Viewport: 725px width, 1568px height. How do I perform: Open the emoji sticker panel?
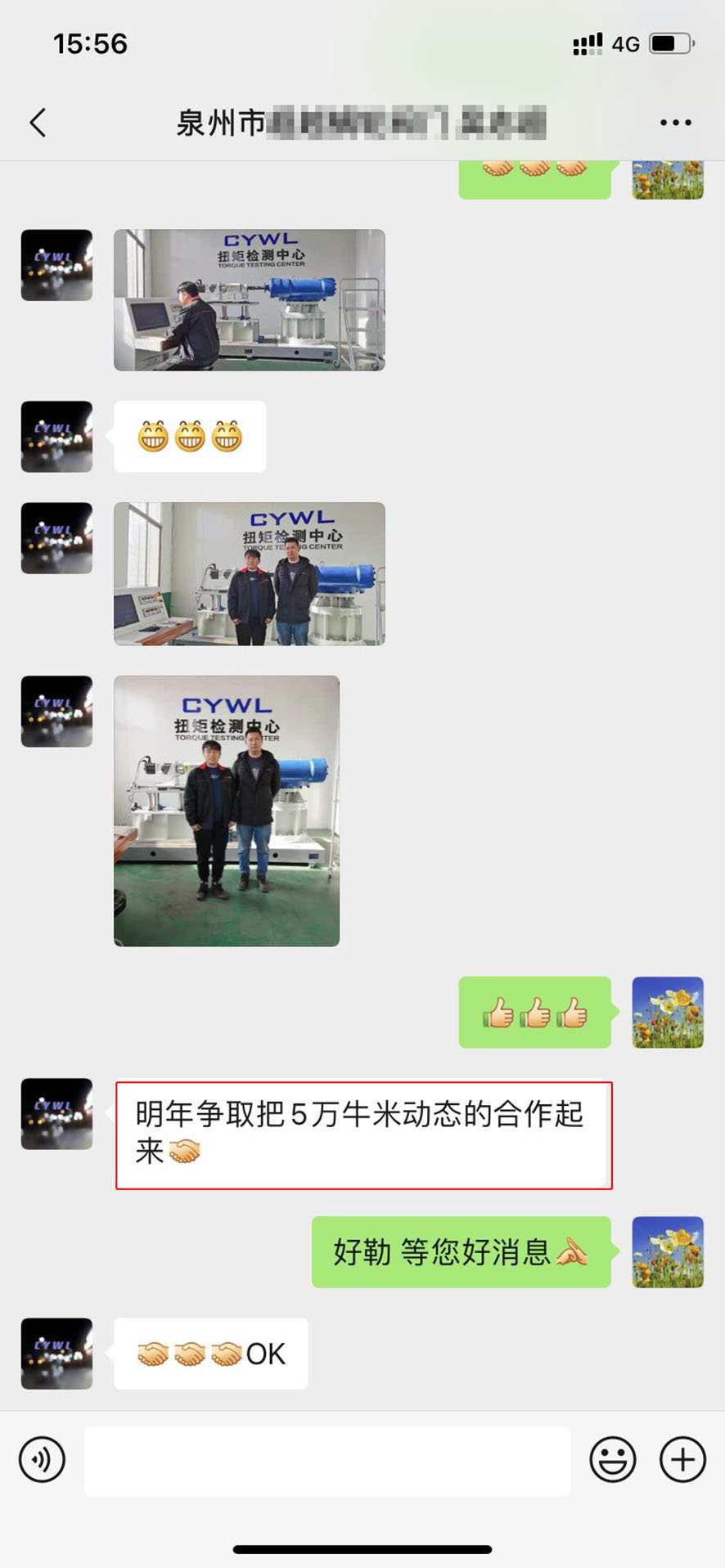coord(612,1458)
